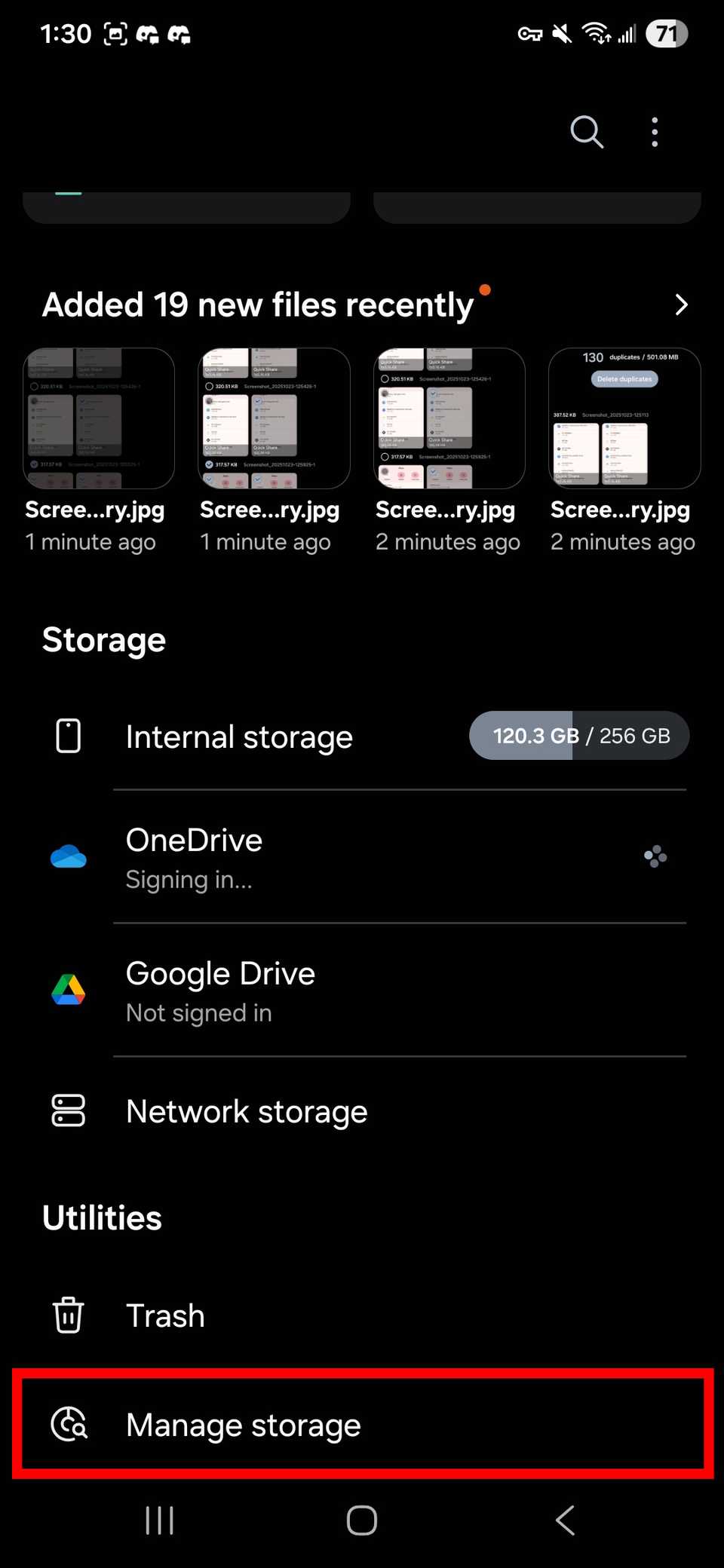Tap the storage usage bar
Screen dimensions: 724x1568
578,736
